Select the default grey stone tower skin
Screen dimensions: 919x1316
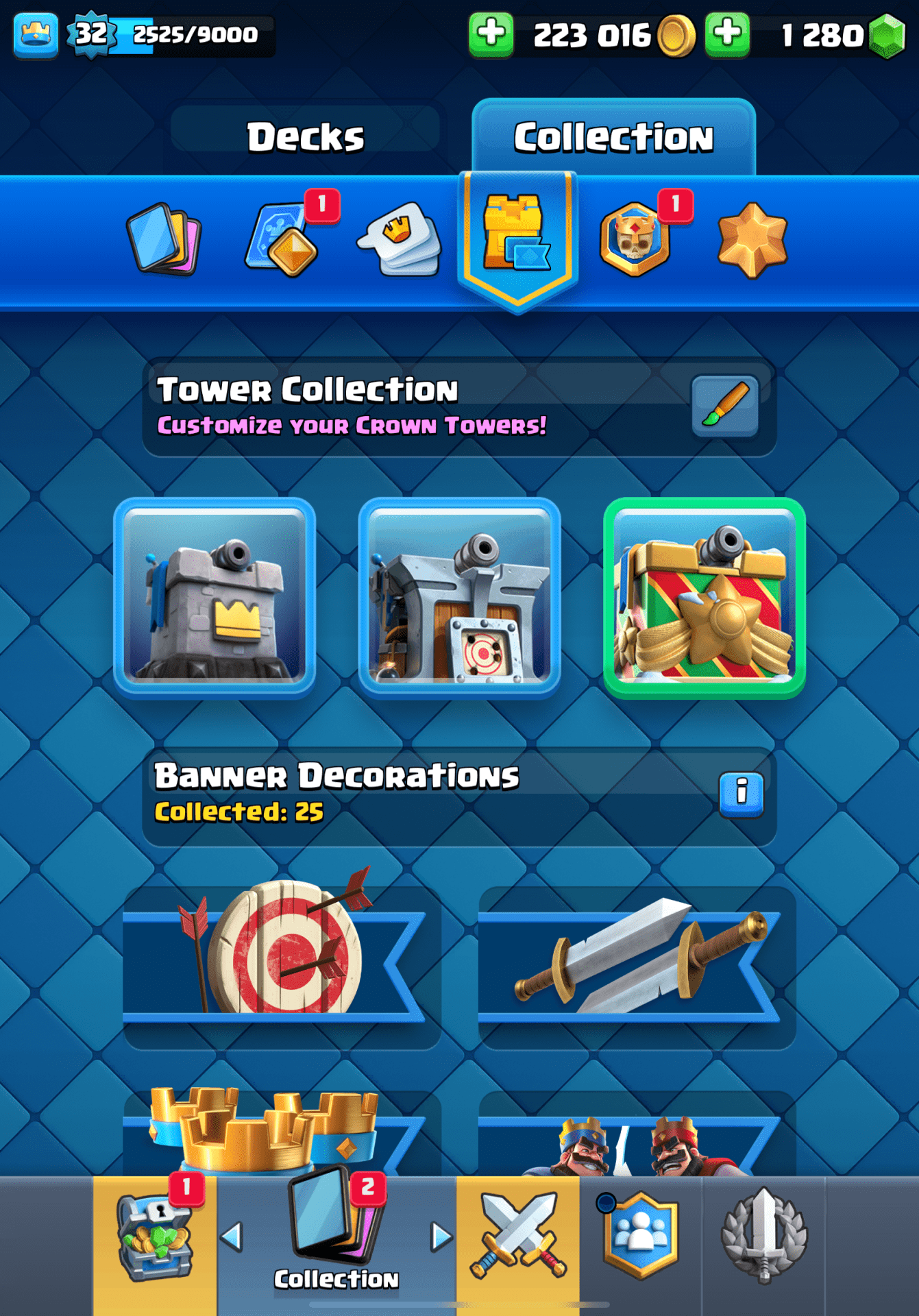pos(215,596)
